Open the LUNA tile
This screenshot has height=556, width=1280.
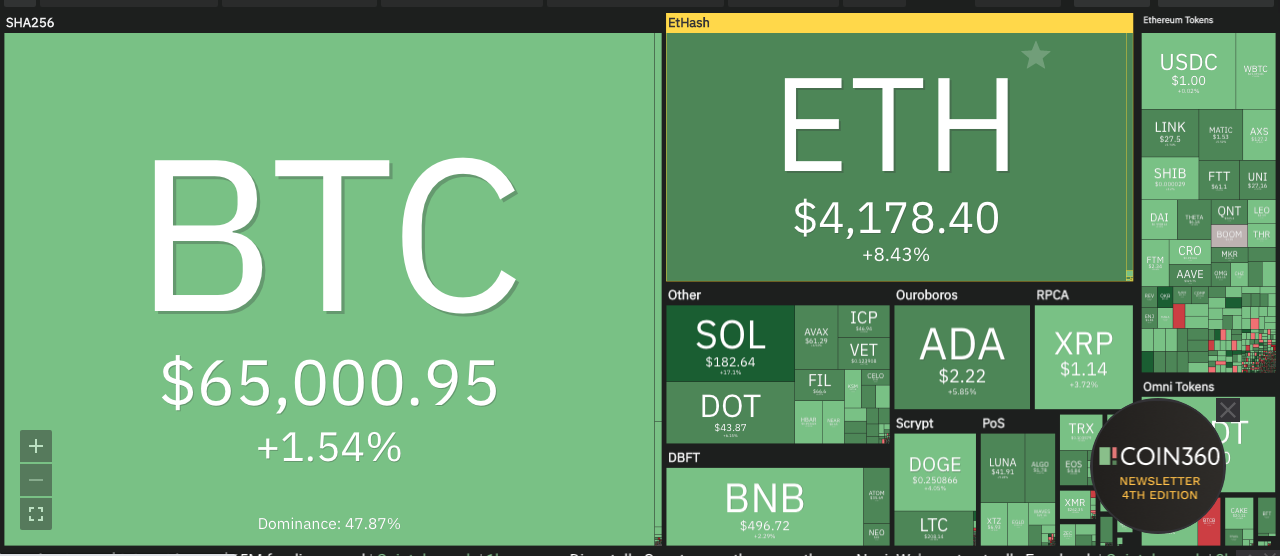pos(1002,467)
